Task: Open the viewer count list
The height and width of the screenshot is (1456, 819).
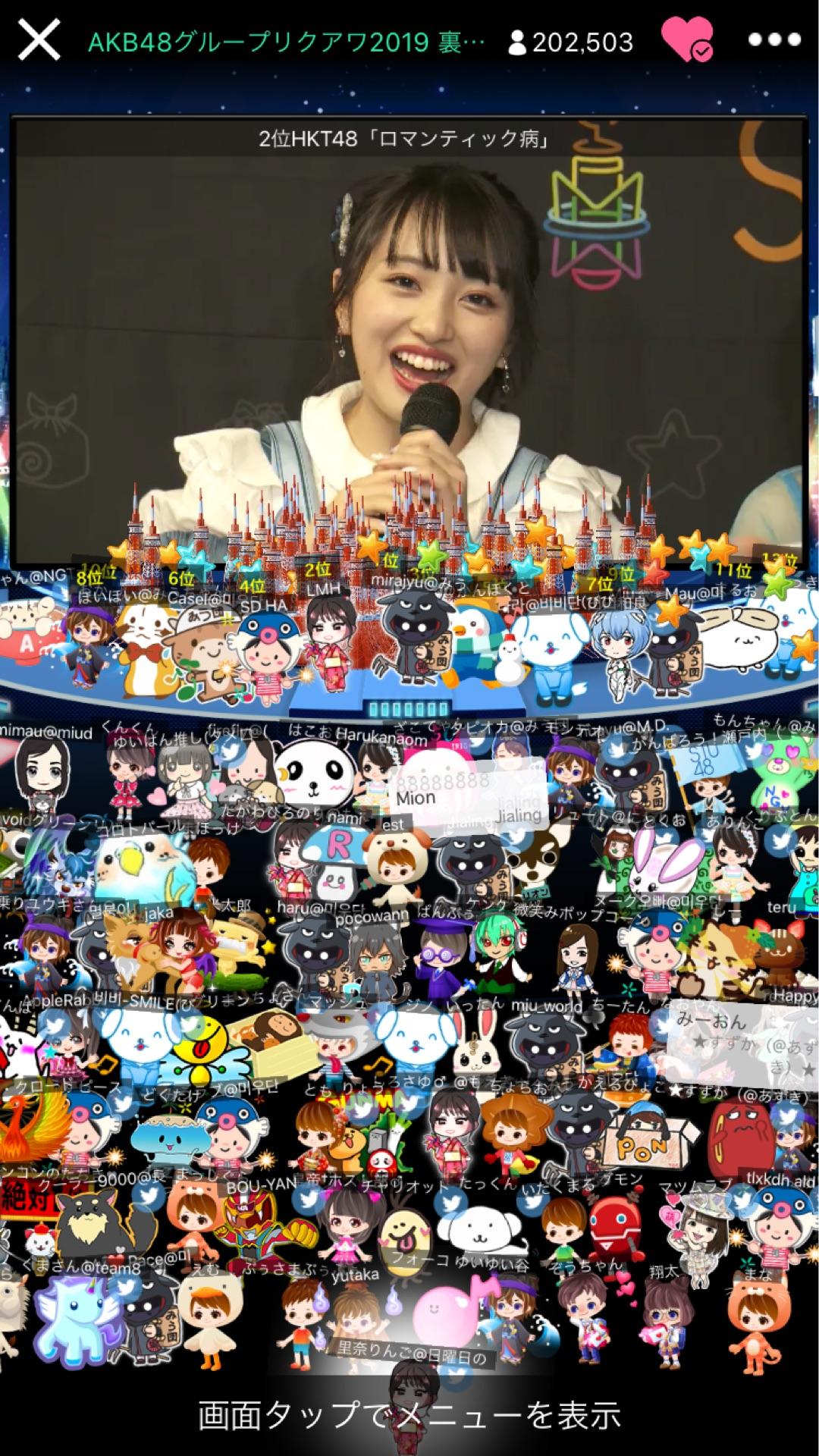Action: coord(570,42)
